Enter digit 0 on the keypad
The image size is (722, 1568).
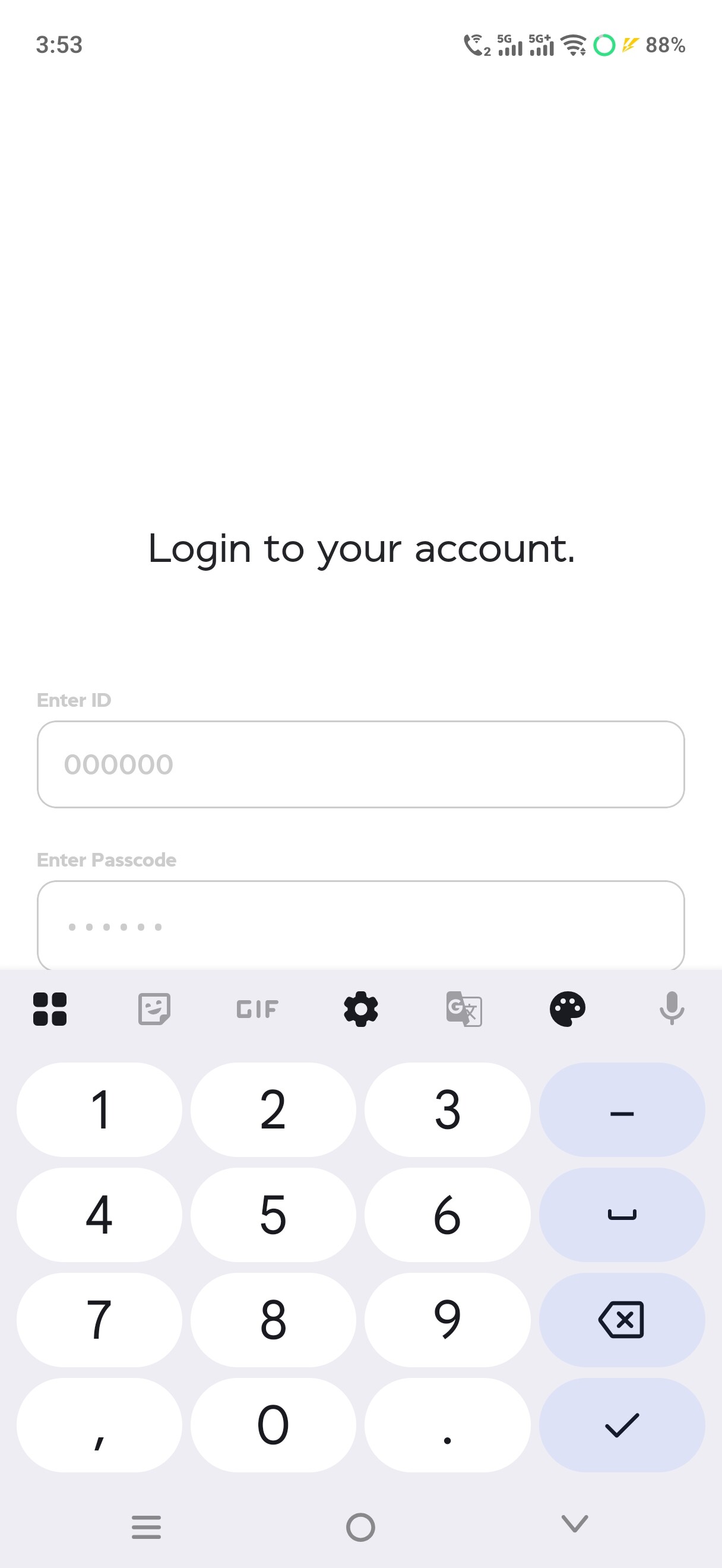point(273,1424)
